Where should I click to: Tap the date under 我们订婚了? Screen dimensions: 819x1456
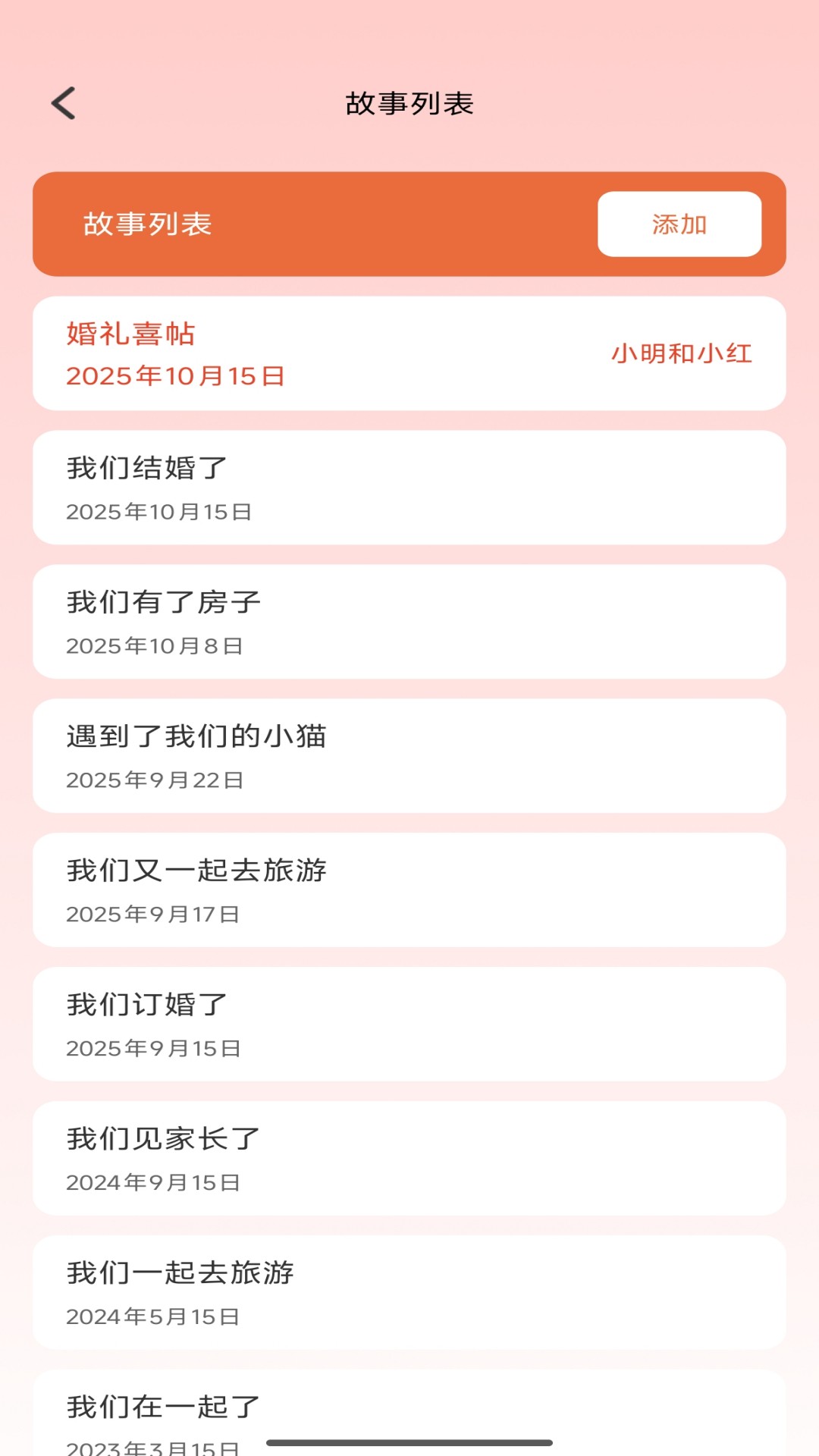[x=156, y=1049]
